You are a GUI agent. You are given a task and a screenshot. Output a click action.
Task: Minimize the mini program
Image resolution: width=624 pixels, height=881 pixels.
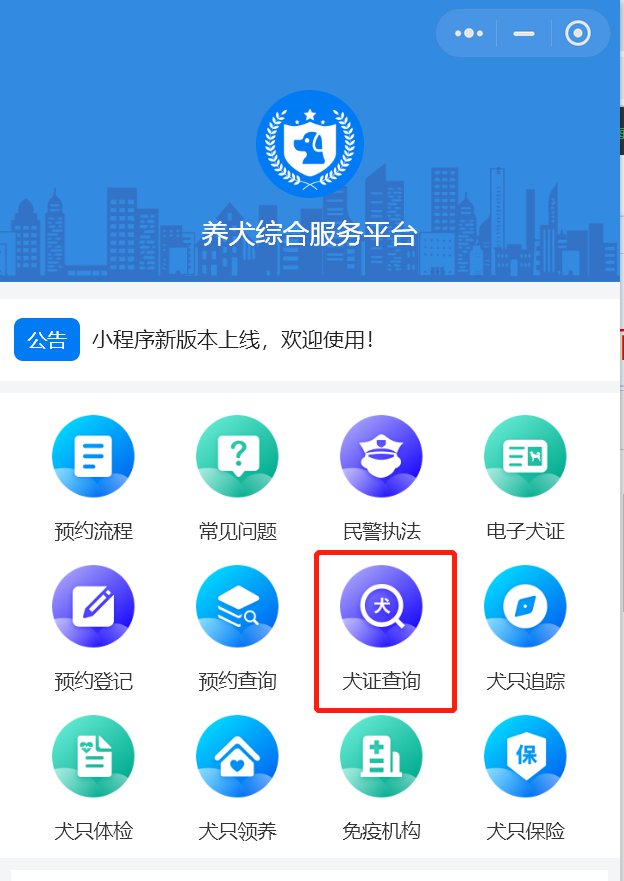point(524,33)
